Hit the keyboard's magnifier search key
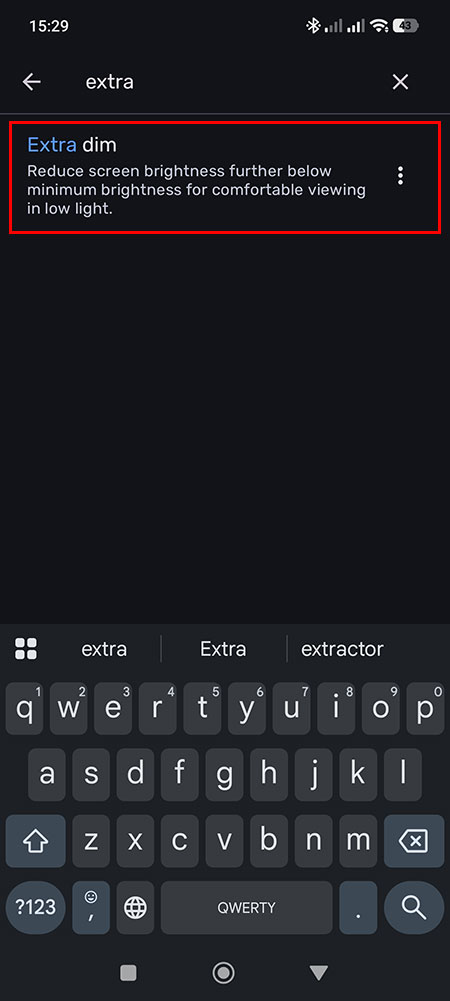 [x=414, y=907]
